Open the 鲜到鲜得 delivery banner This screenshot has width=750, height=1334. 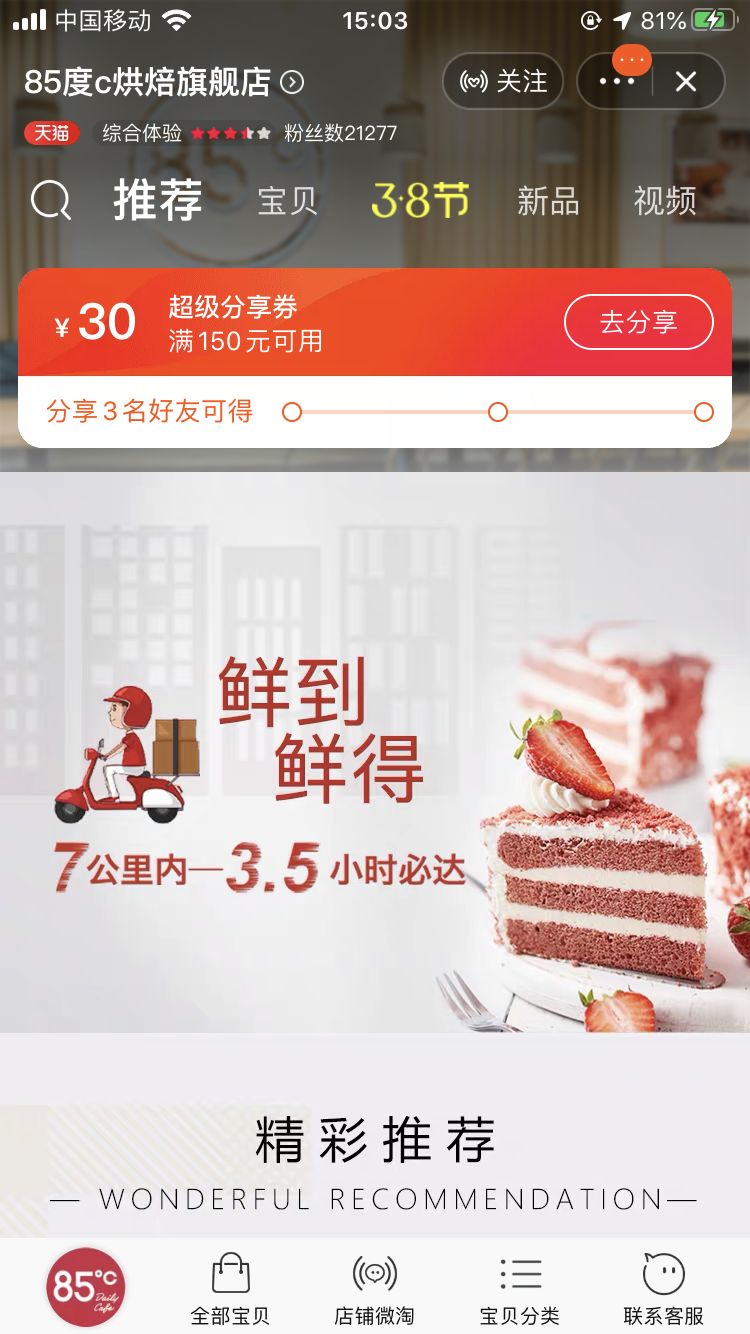click(375, 752)
